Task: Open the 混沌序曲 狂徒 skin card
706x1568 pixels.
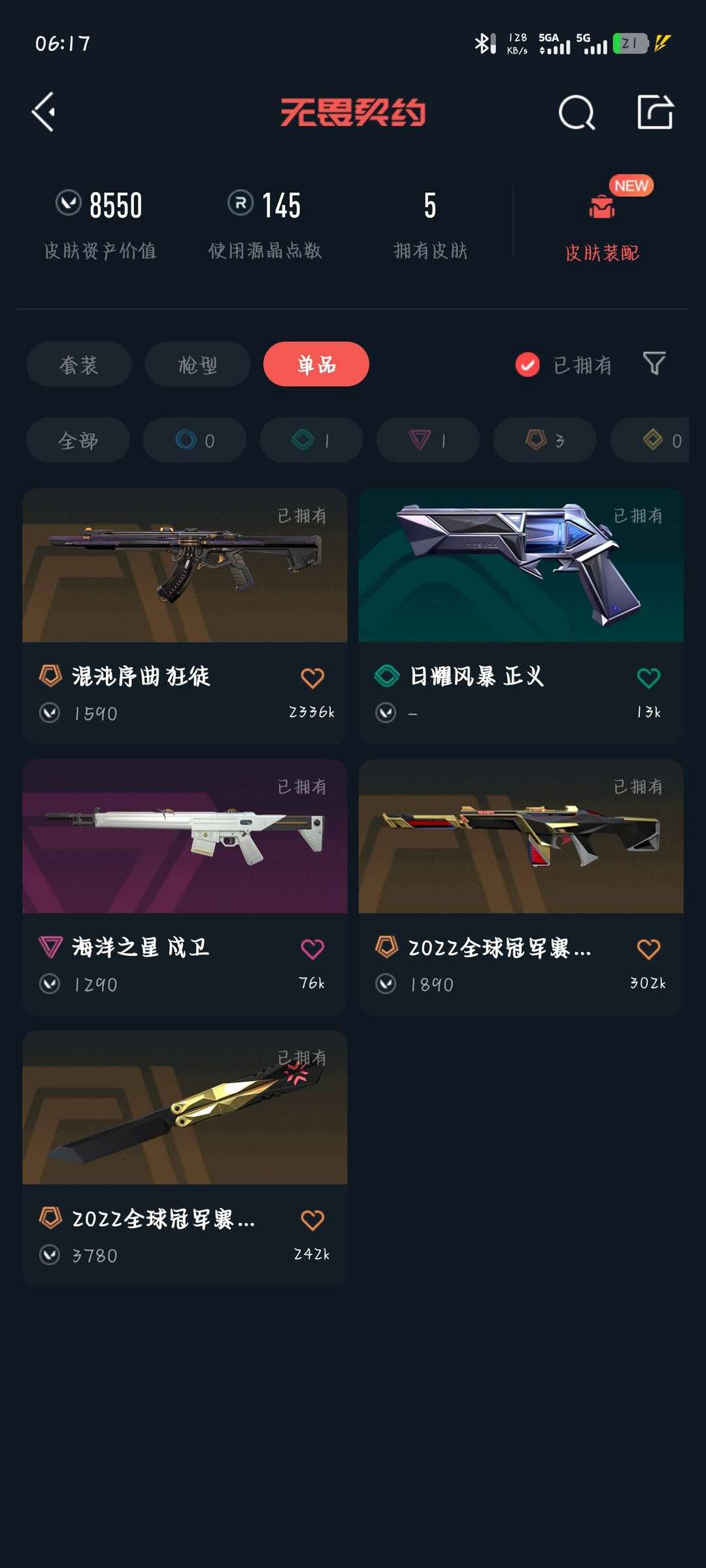Action: [185, 615]
